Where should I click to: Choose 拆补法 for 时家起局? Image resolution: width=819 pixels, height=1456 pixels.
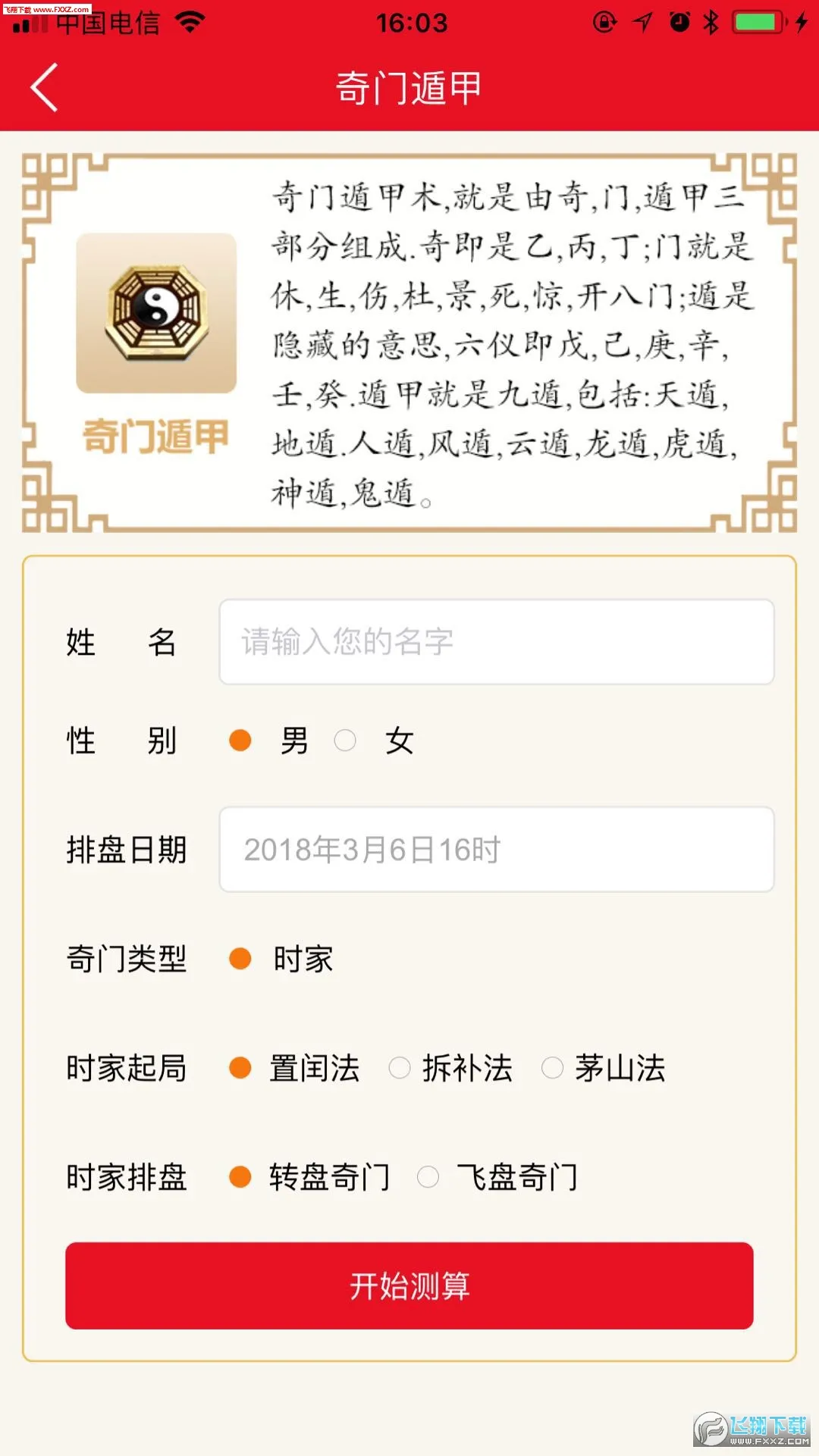point(400,1068)
